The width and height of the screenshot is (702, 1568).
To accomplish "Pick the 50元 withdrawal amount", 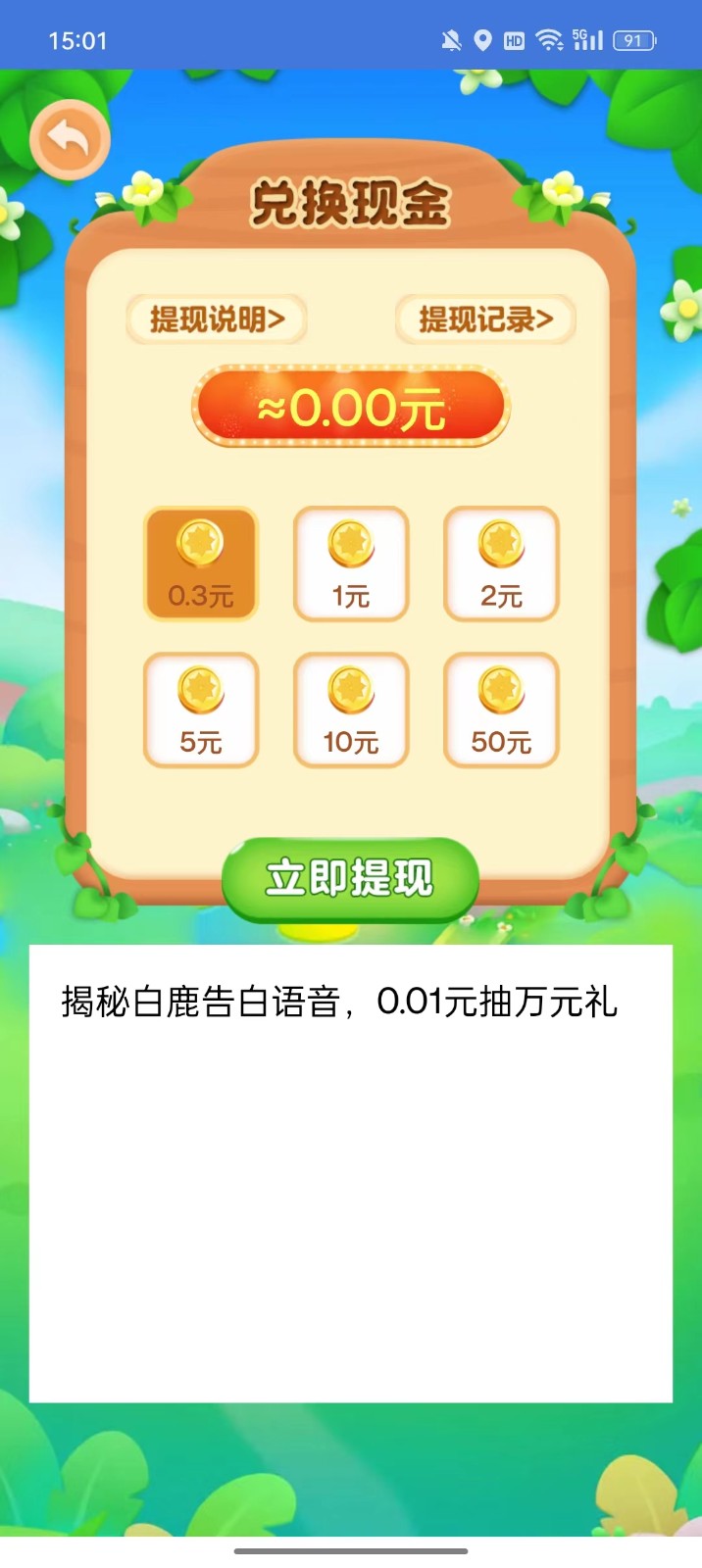I will (501, 710).
